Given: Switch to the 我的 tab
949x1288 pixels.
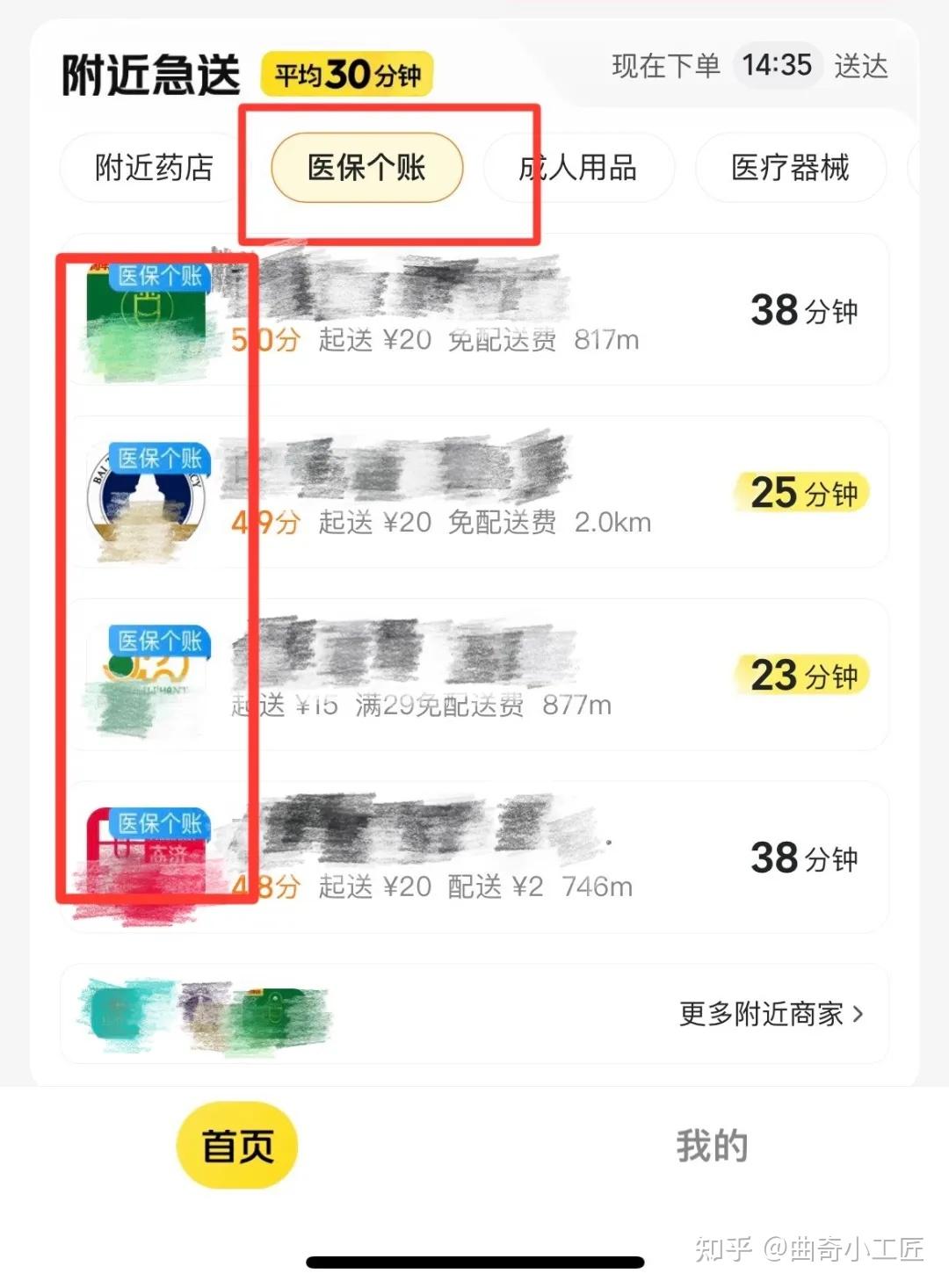Looking at the screenshot, I should (712, 1146).
